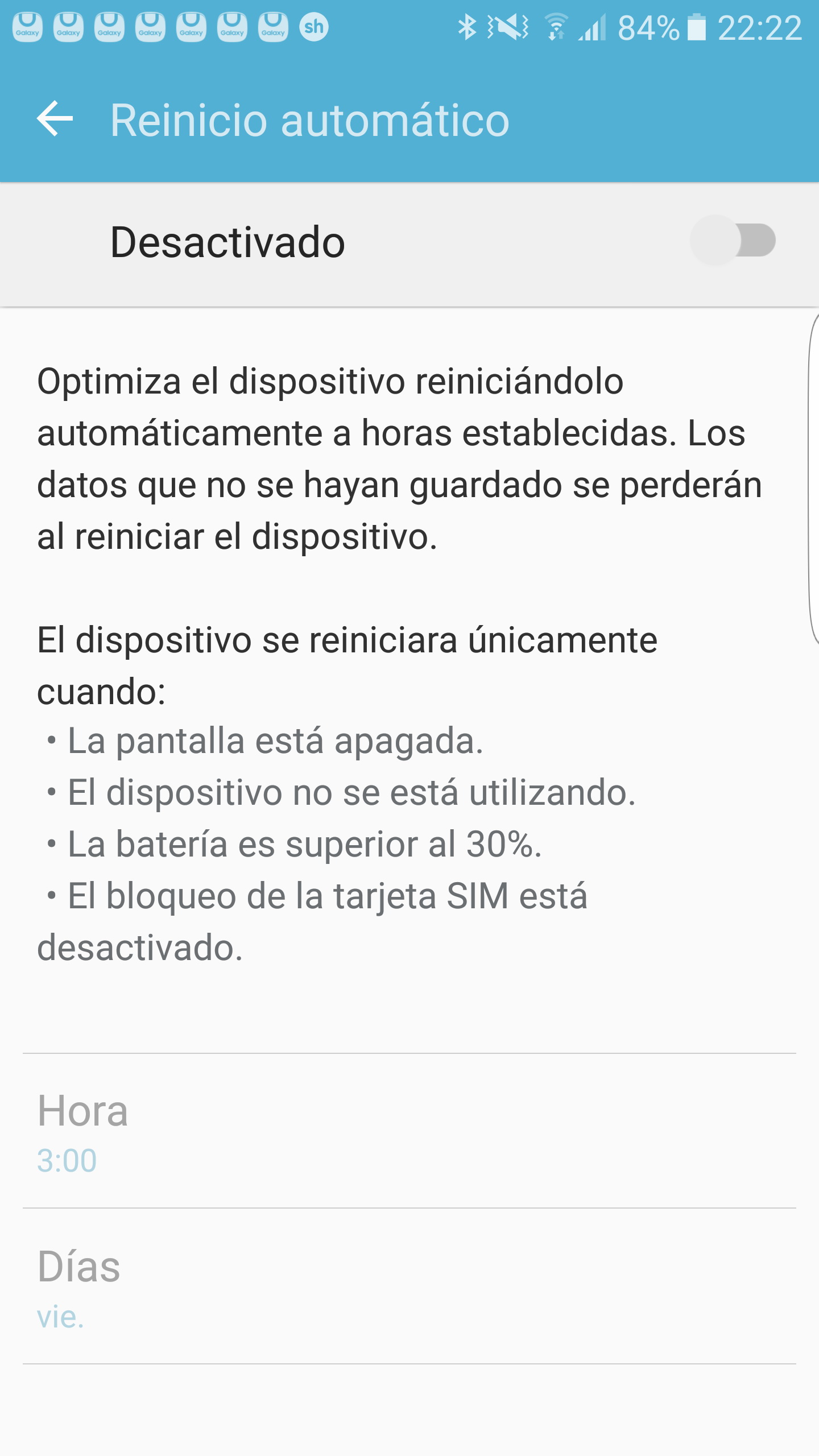Enable the Desactivado auto-restart switch
This screenshot has width=819, height=1456.
point(733,241)
